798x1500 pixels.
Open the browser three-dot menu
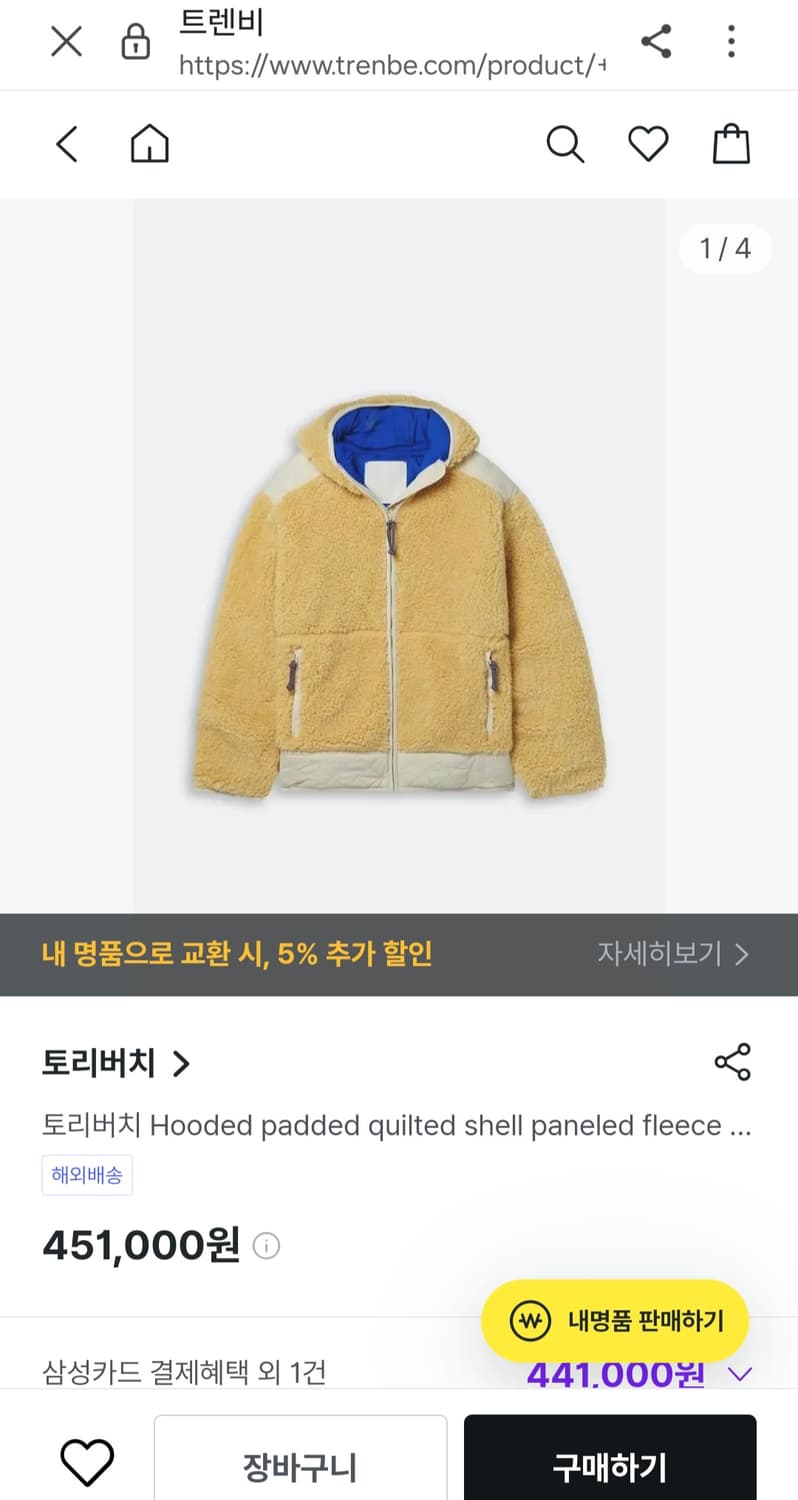(x=731, y=40)
